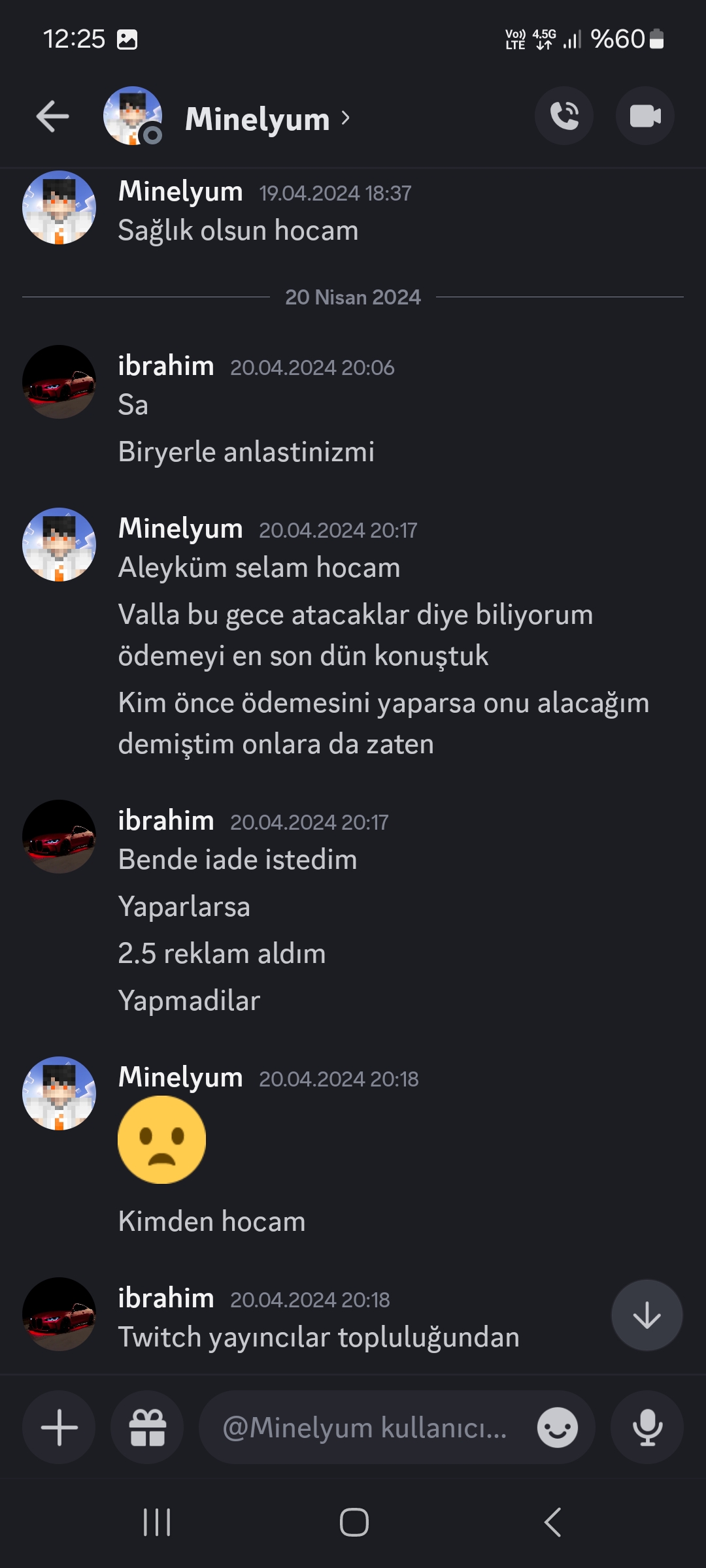Viewport: 706px width, 1568px height.
Task: Open the system recent apps button
Action: 157,1522
